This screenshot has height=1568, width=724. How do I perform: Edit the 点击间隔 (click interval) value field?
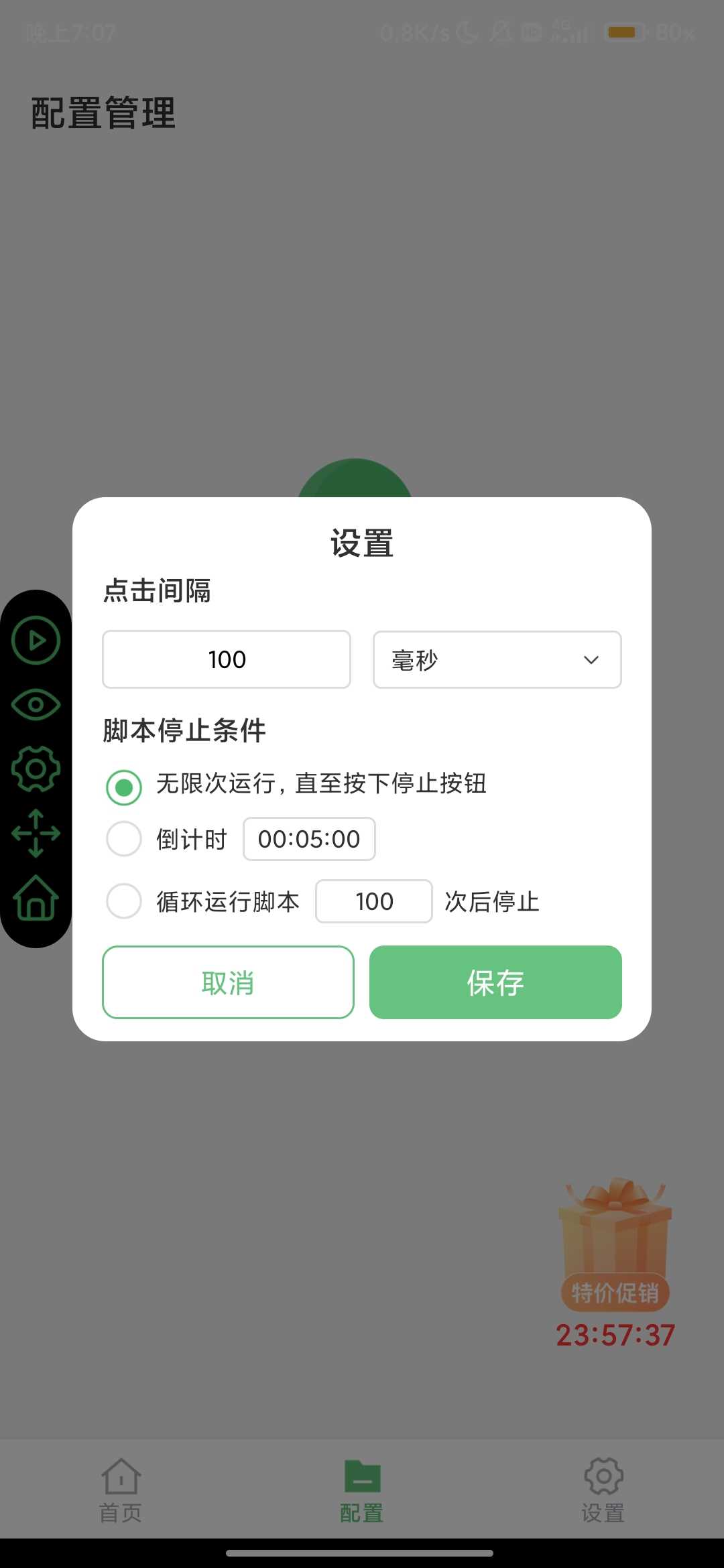(227, 660)
